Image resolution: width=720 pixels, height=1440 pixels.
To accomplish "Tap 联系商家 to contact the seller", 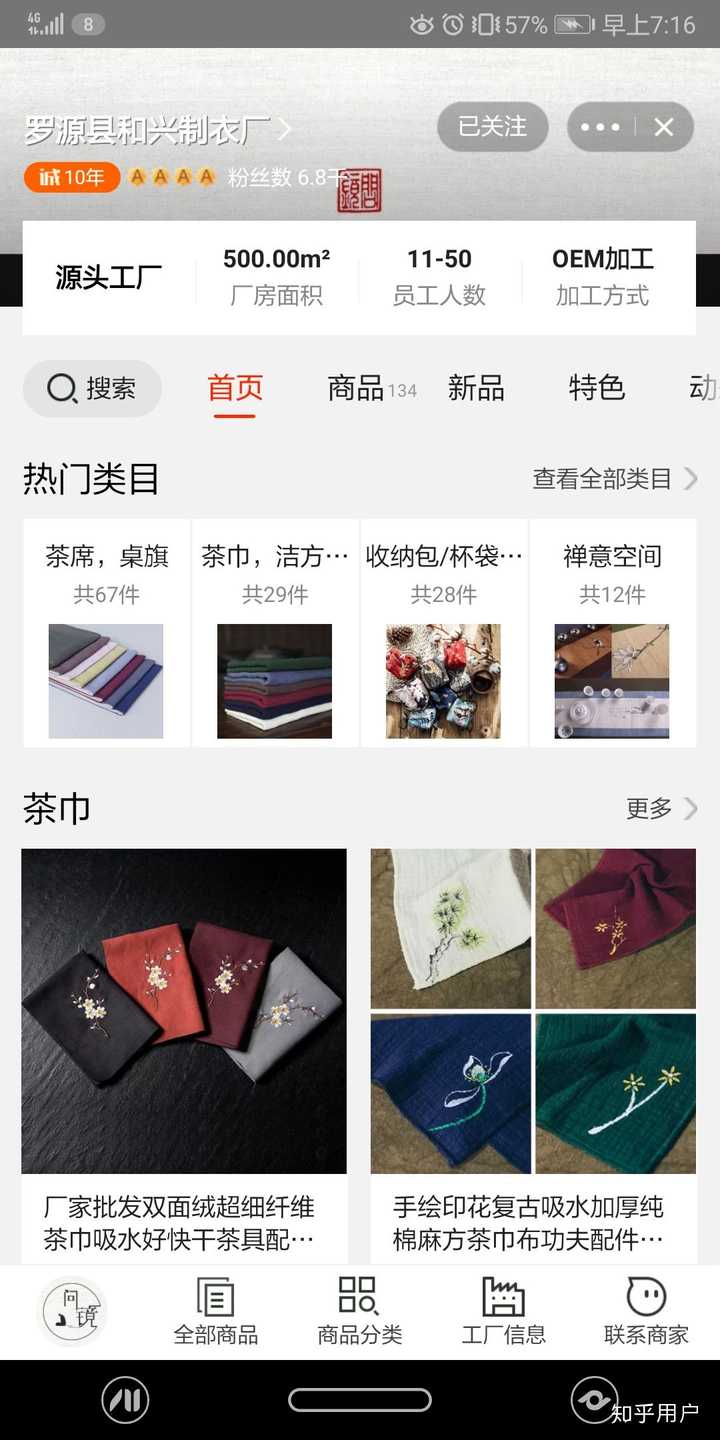I will click(x=646, y=1311).
